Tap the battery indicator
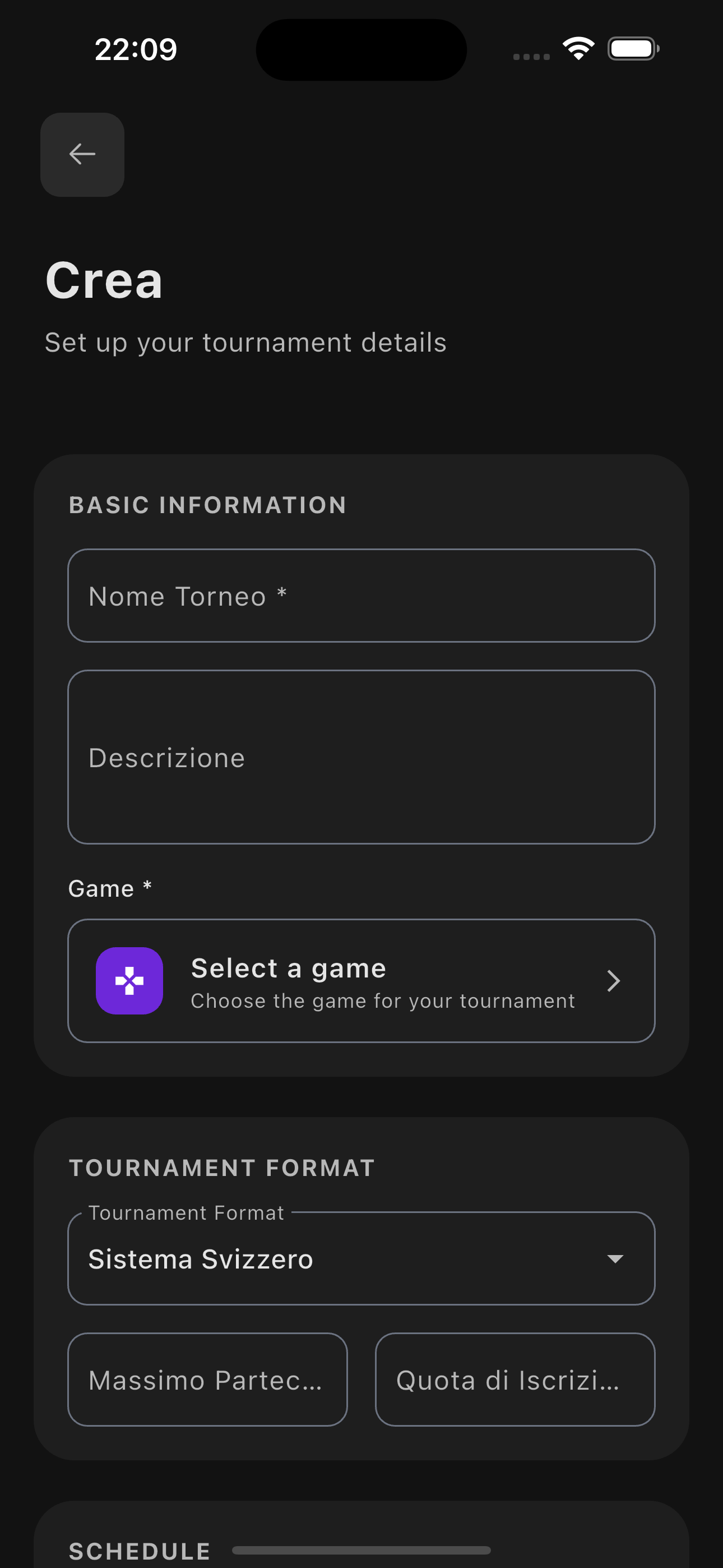 pos(633,48)
